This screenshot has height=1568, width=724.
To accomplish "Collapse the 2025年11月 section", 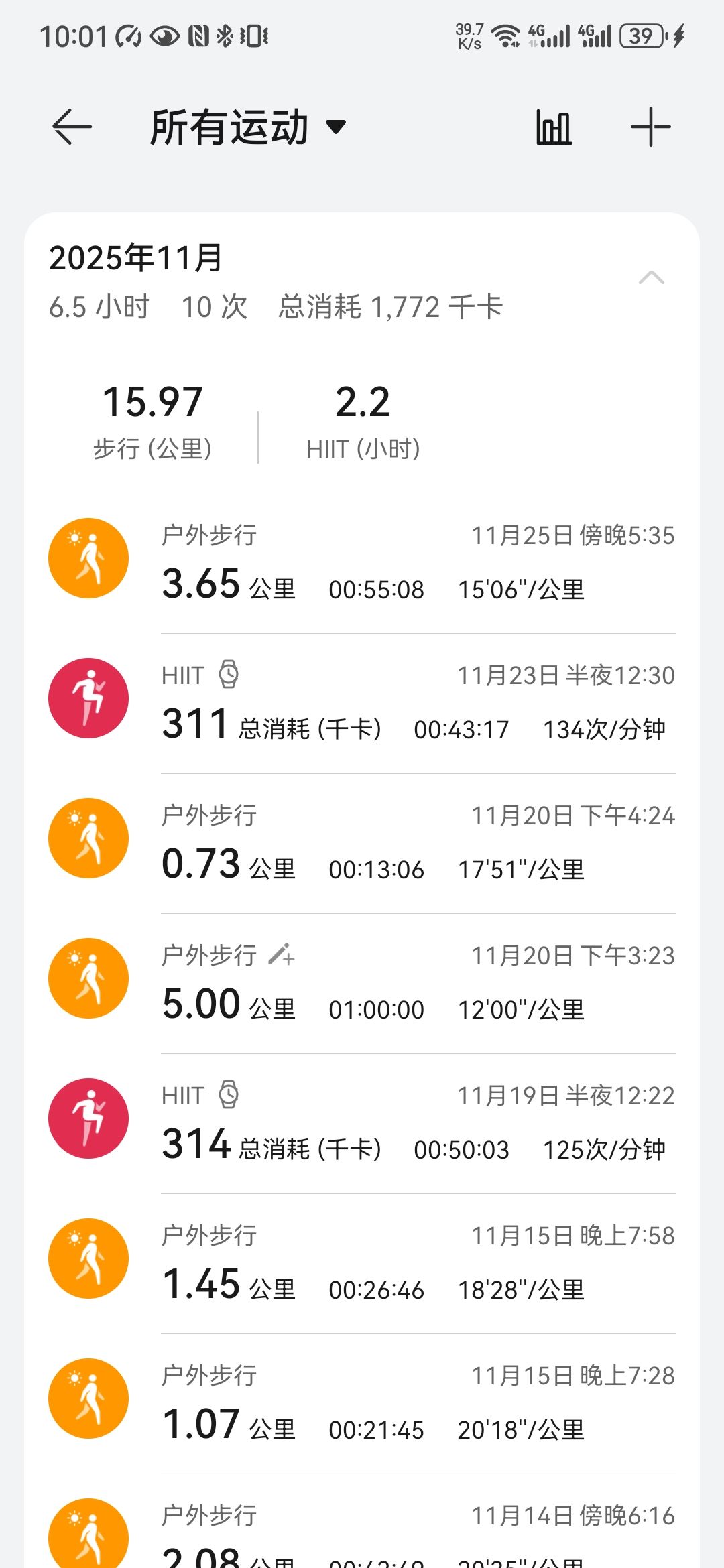I will 651,278.
